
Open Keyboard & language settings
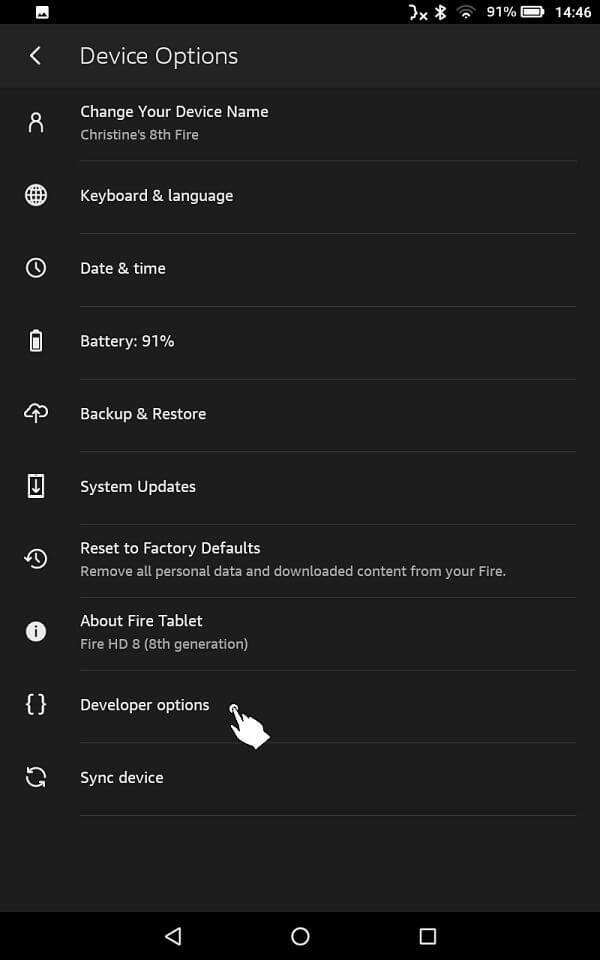pos(300,196)
